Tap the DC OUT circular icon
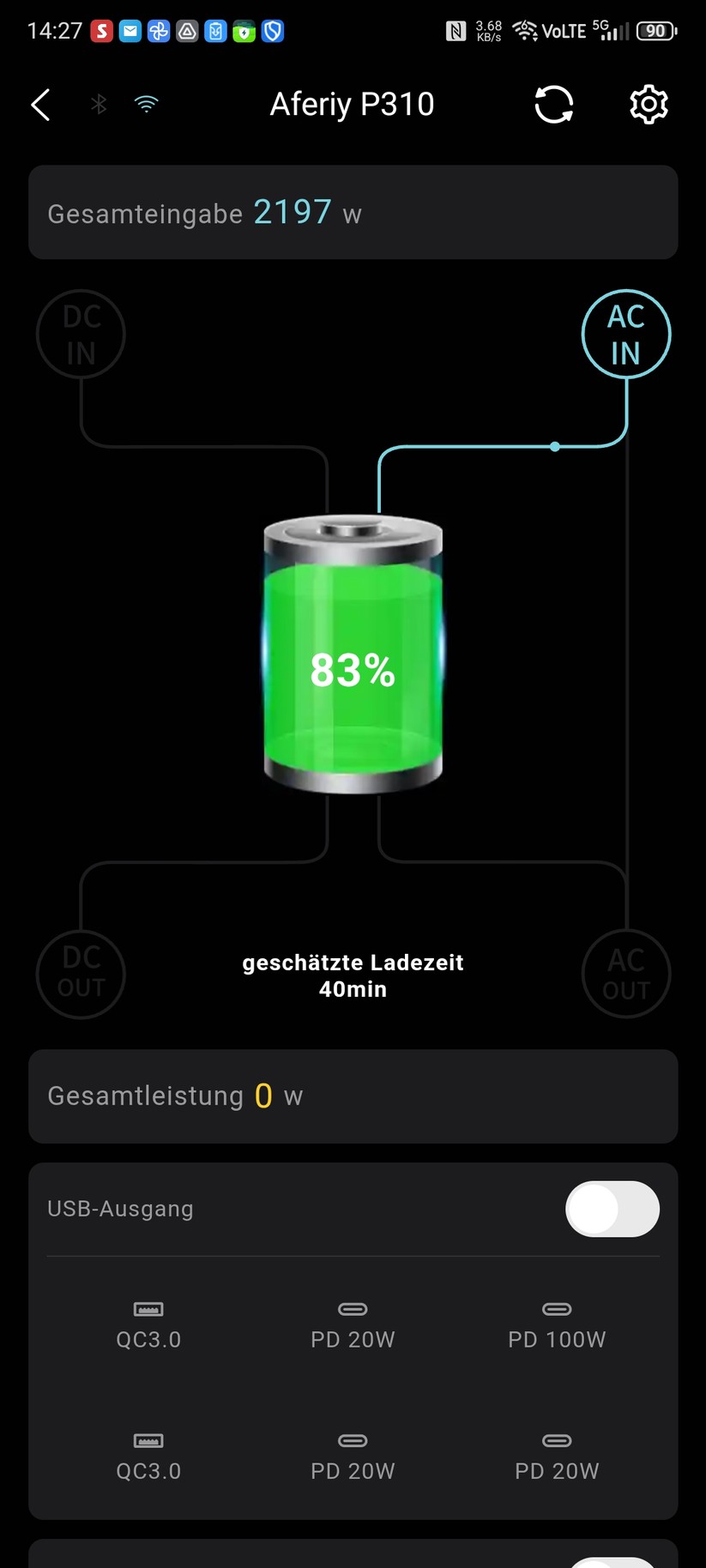The height and width of the screenshot is (1568, 706). click(81, 974)
